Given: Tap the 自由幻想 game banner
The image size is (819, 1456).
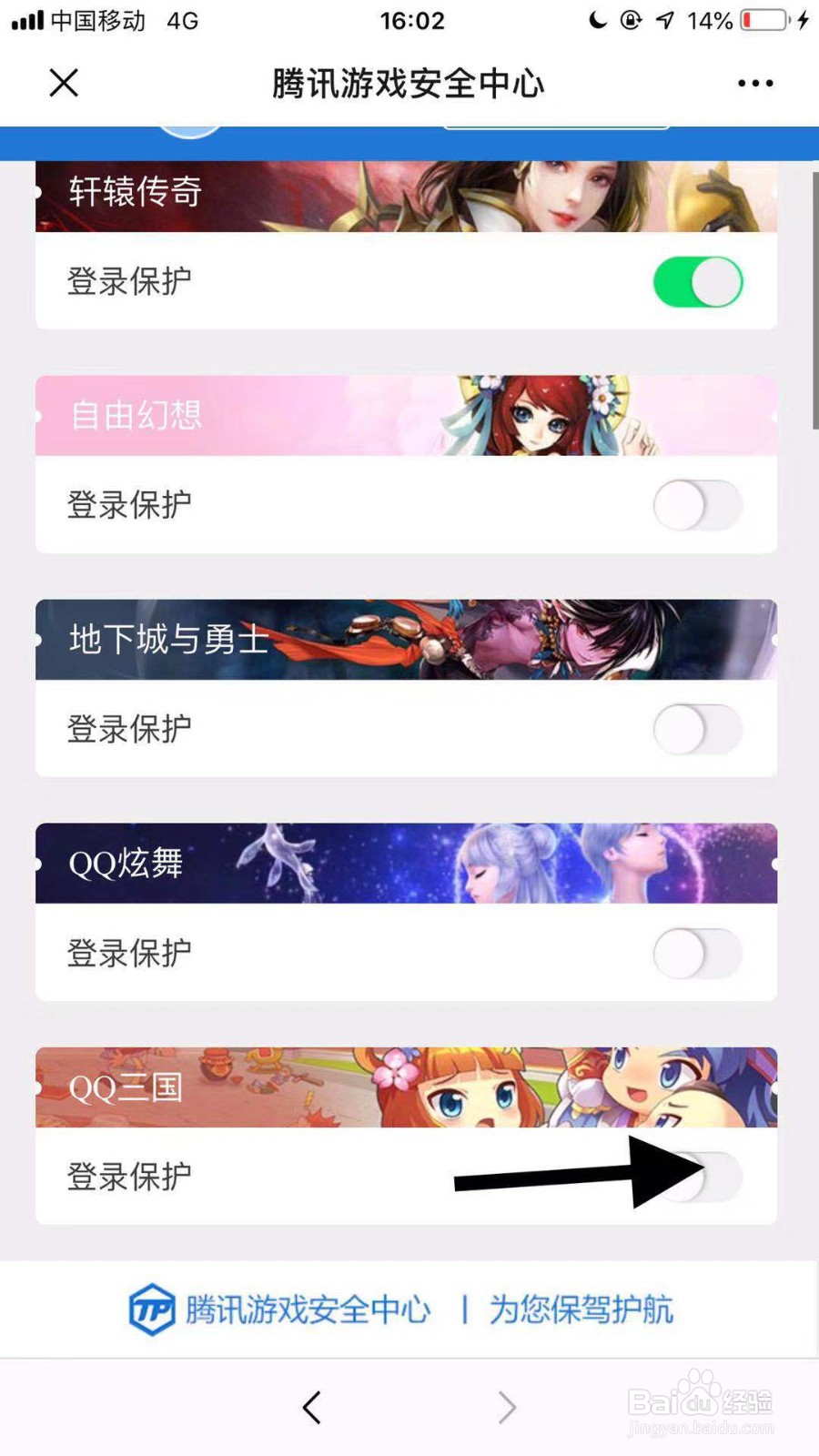Looking at the screenshot, I should pyautogui.click(x=405, y=414).
